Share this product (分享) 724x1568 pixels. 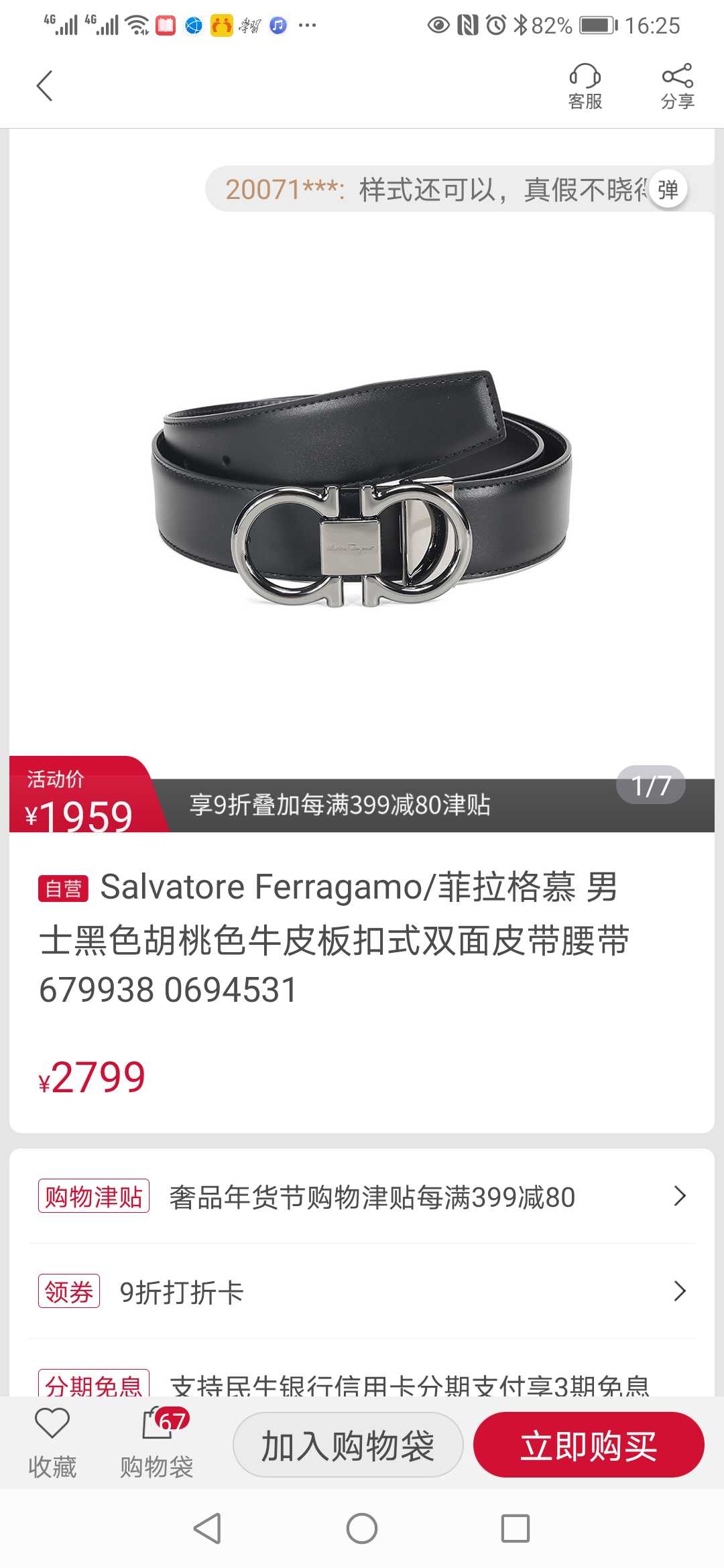677,86
